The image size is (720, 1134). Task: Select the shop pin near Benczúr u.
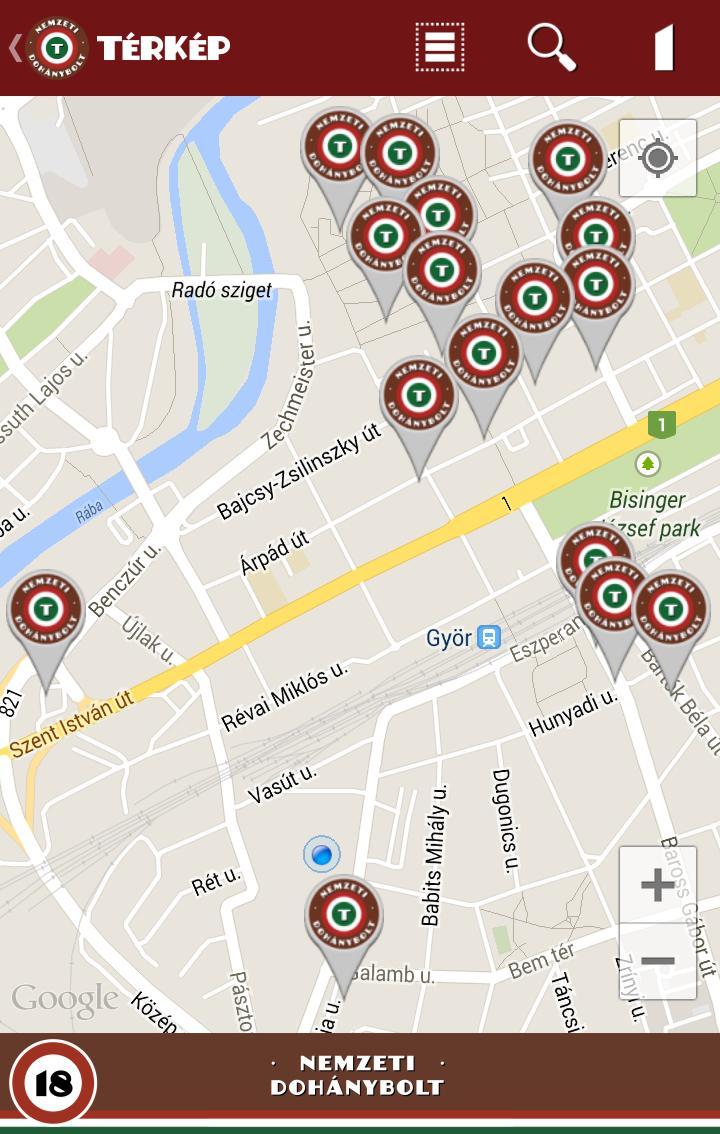click(45, 612)
